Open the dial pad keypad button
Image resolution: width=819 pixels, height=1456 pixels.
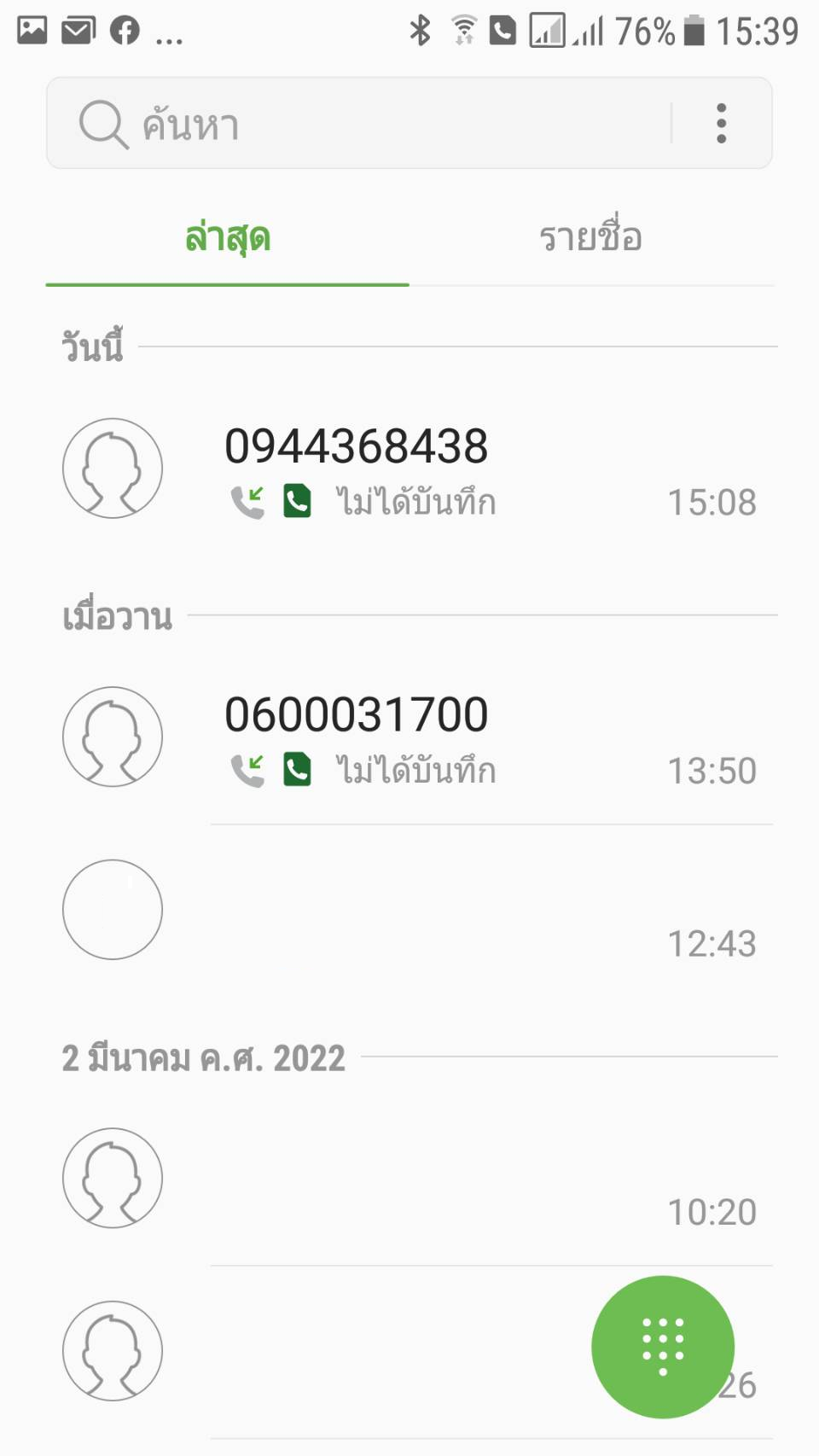coord(663,1347)
